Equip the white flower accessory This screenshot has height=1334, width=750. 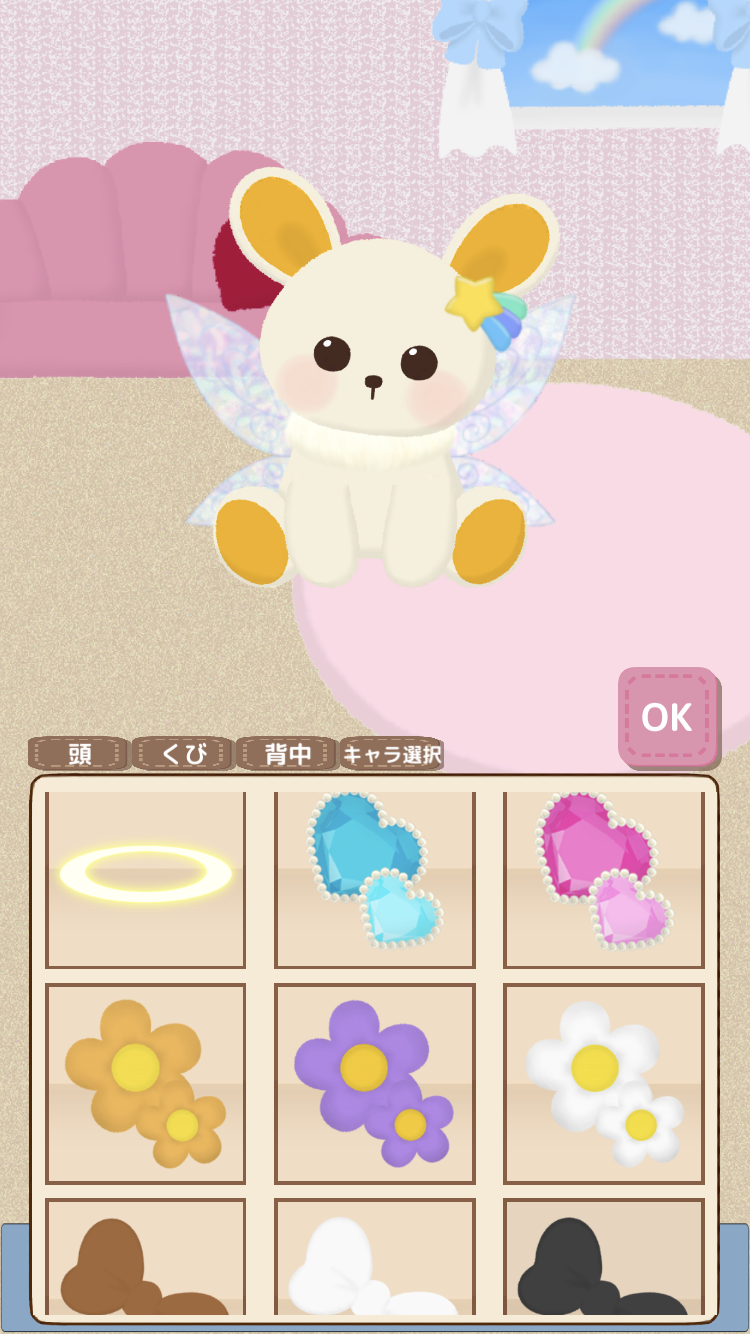[x=604, y=1083]
